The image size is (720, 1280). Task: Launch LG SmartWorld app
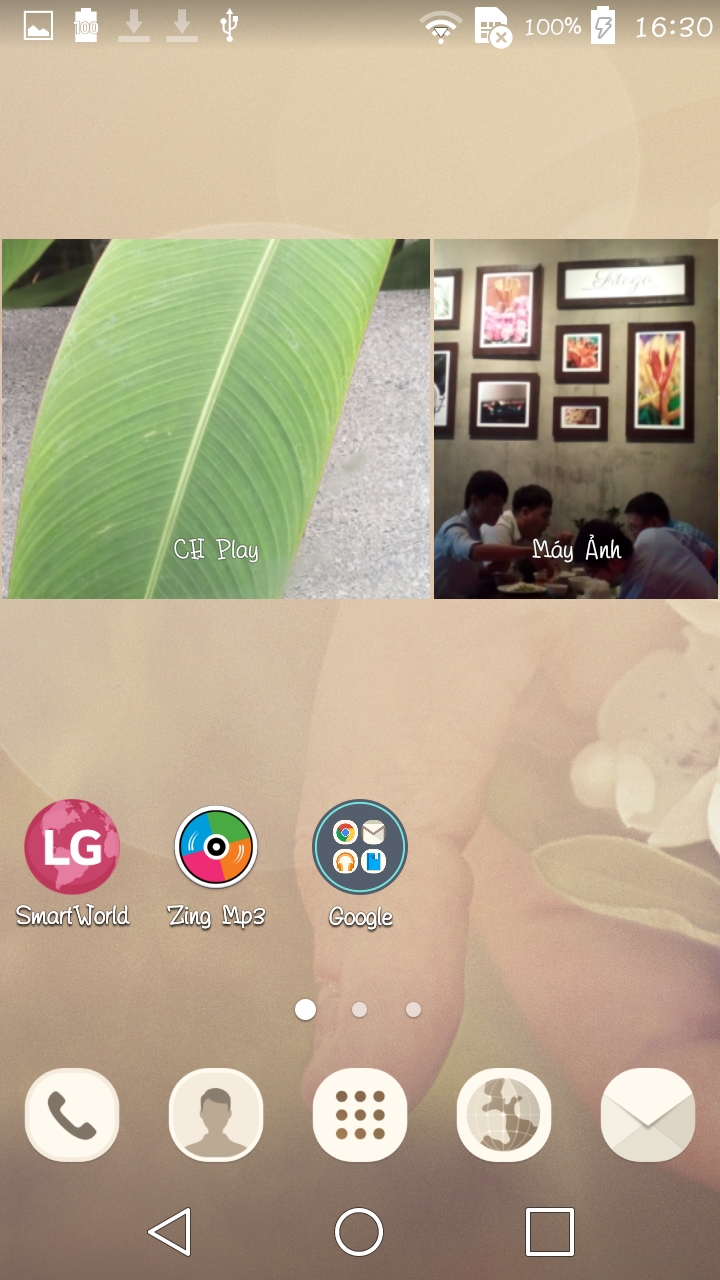(x=72, y=847)
